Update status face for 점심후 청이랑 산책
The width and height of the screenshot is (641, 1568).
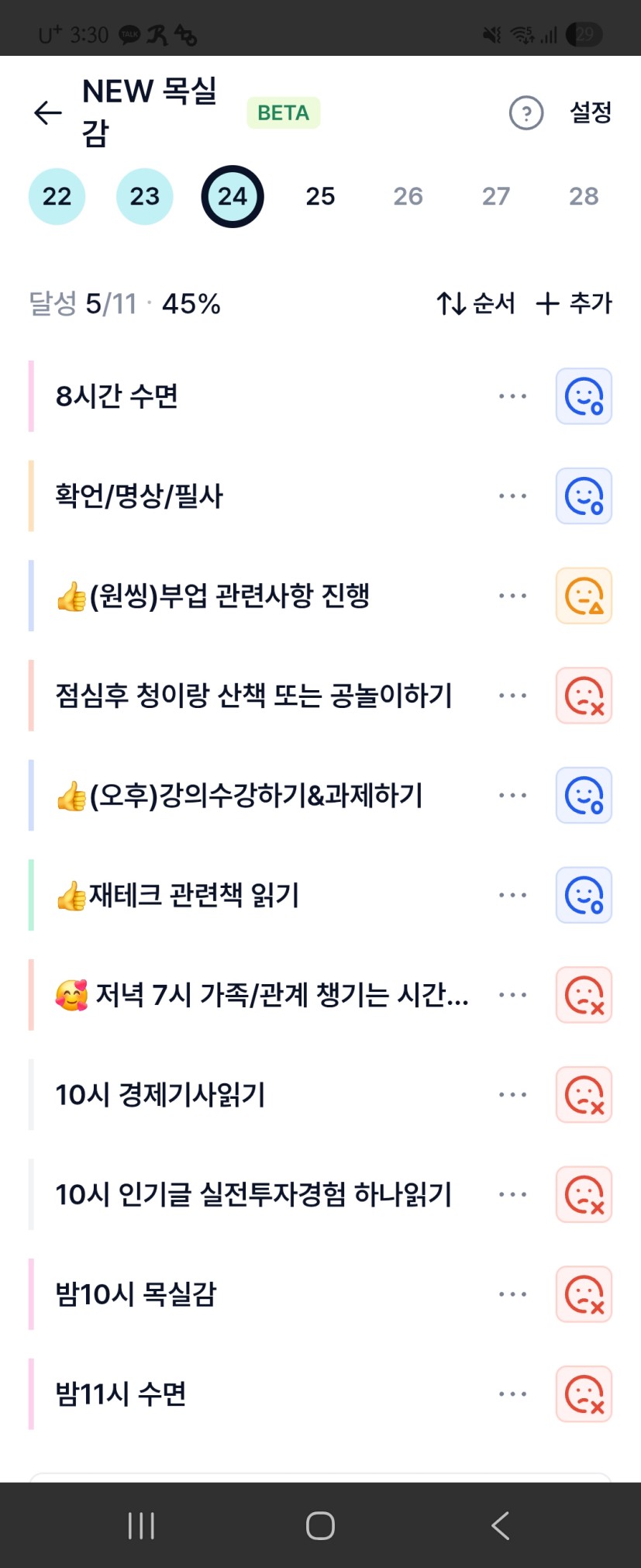coord(584,696)
